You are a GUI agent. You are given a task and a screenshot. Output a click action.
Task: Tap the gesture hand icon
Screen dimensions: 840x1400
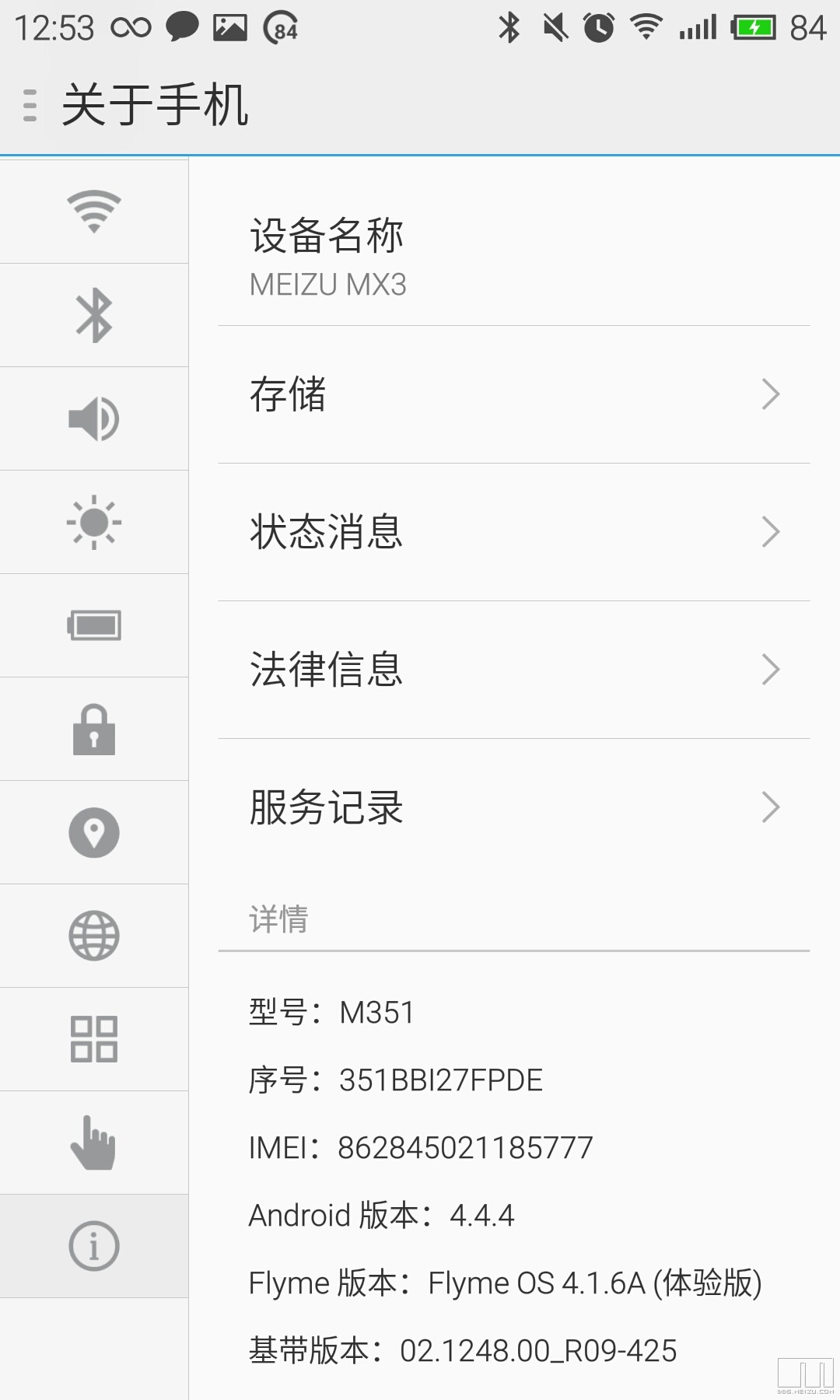tap(93, 1142)
